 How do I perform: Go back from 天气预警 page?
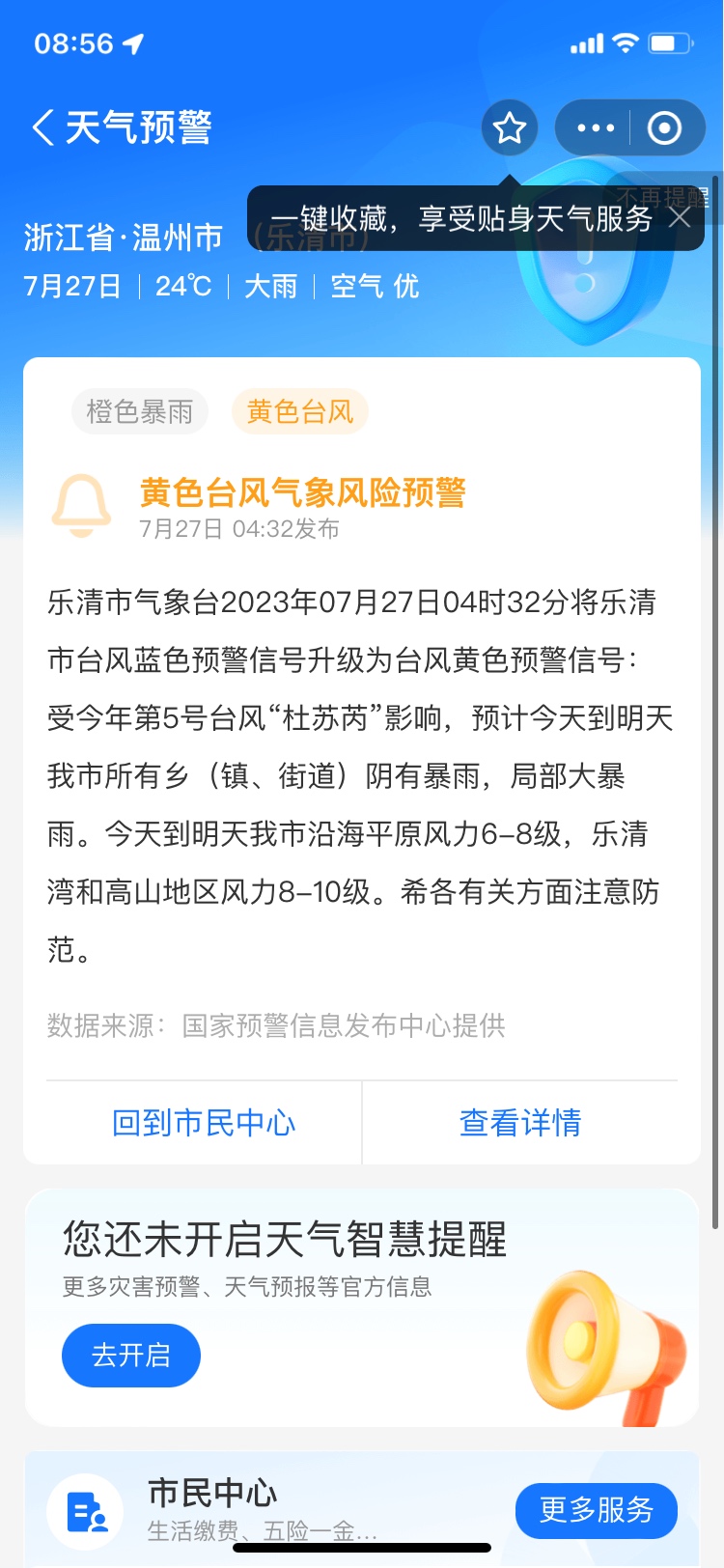[x=43, y=127]
